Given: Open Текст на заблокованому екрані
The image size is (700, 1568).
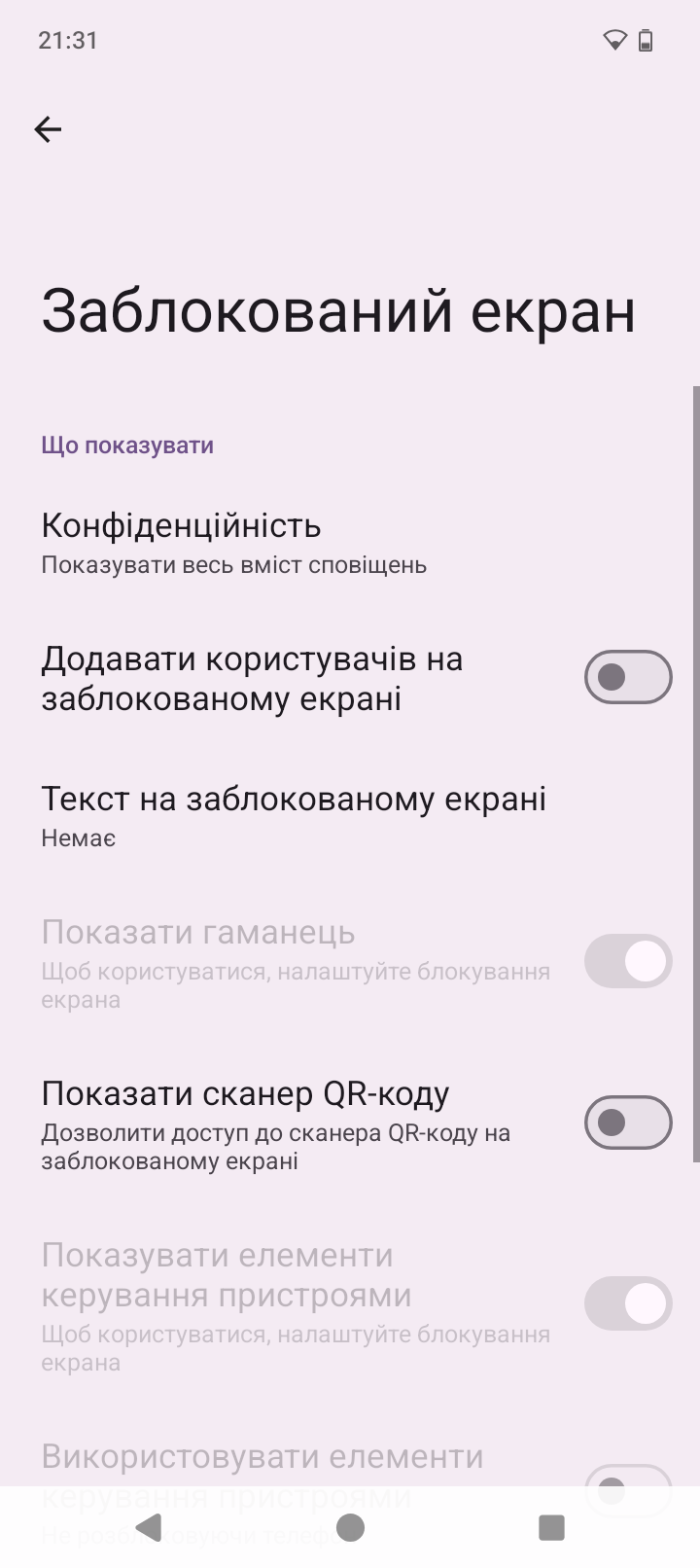Looking at the screenshot, I should tap(292, 815).
